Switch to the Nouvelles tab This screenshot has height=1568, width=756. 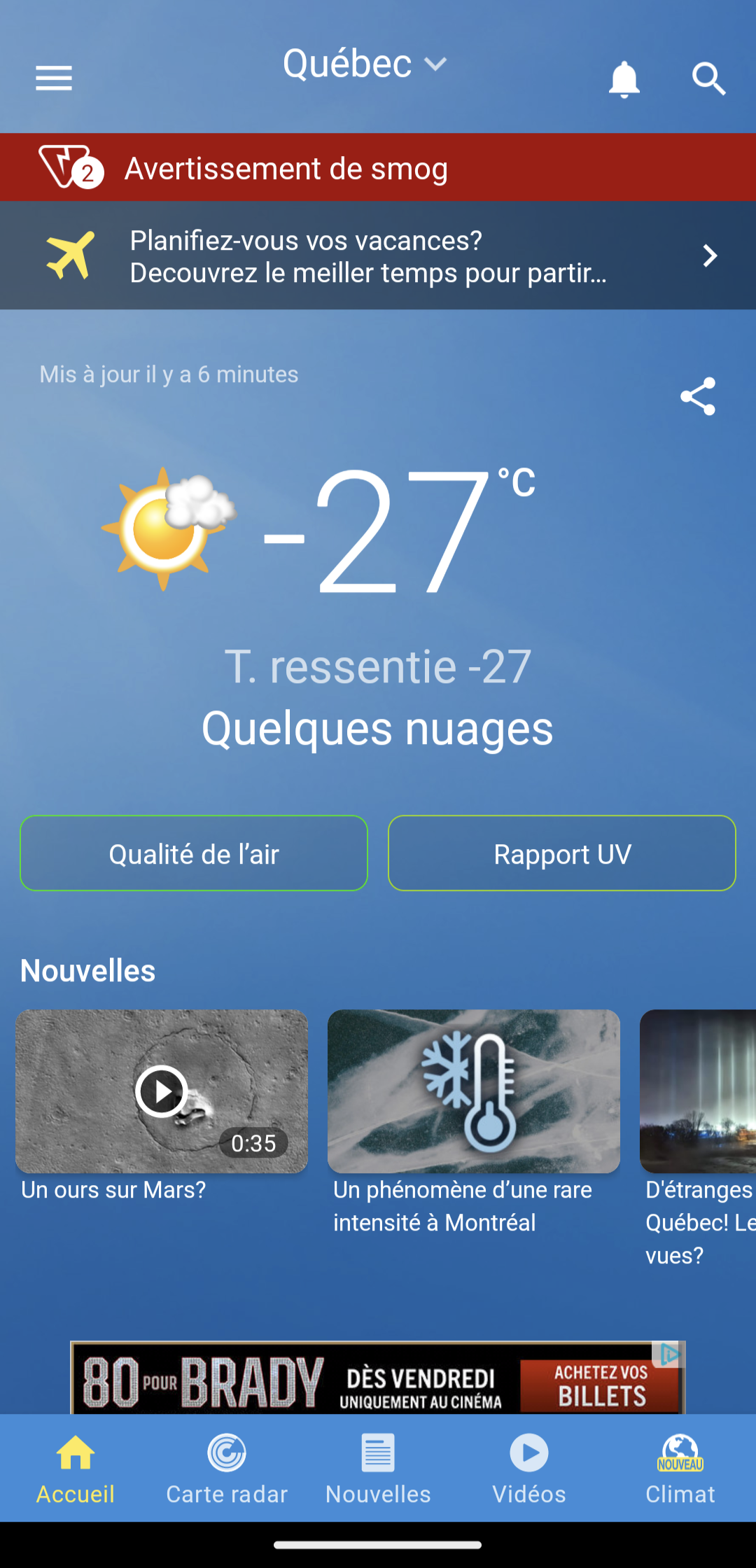coord(378,1468)
